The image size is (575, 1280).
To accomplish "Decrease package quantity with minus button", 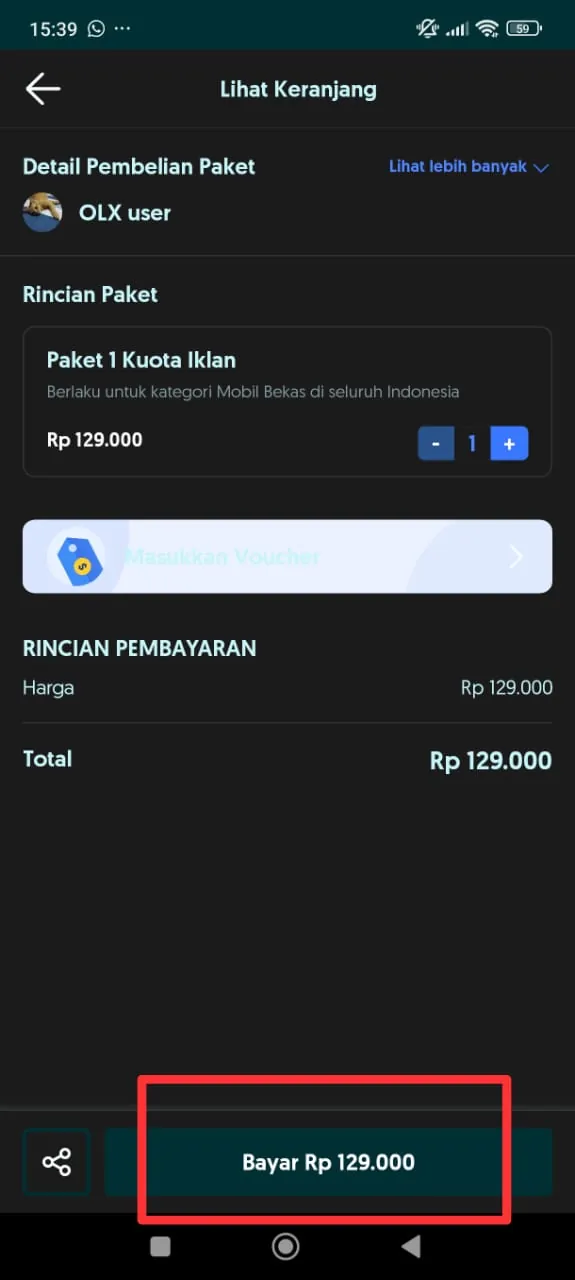I will tap(436, 443).
